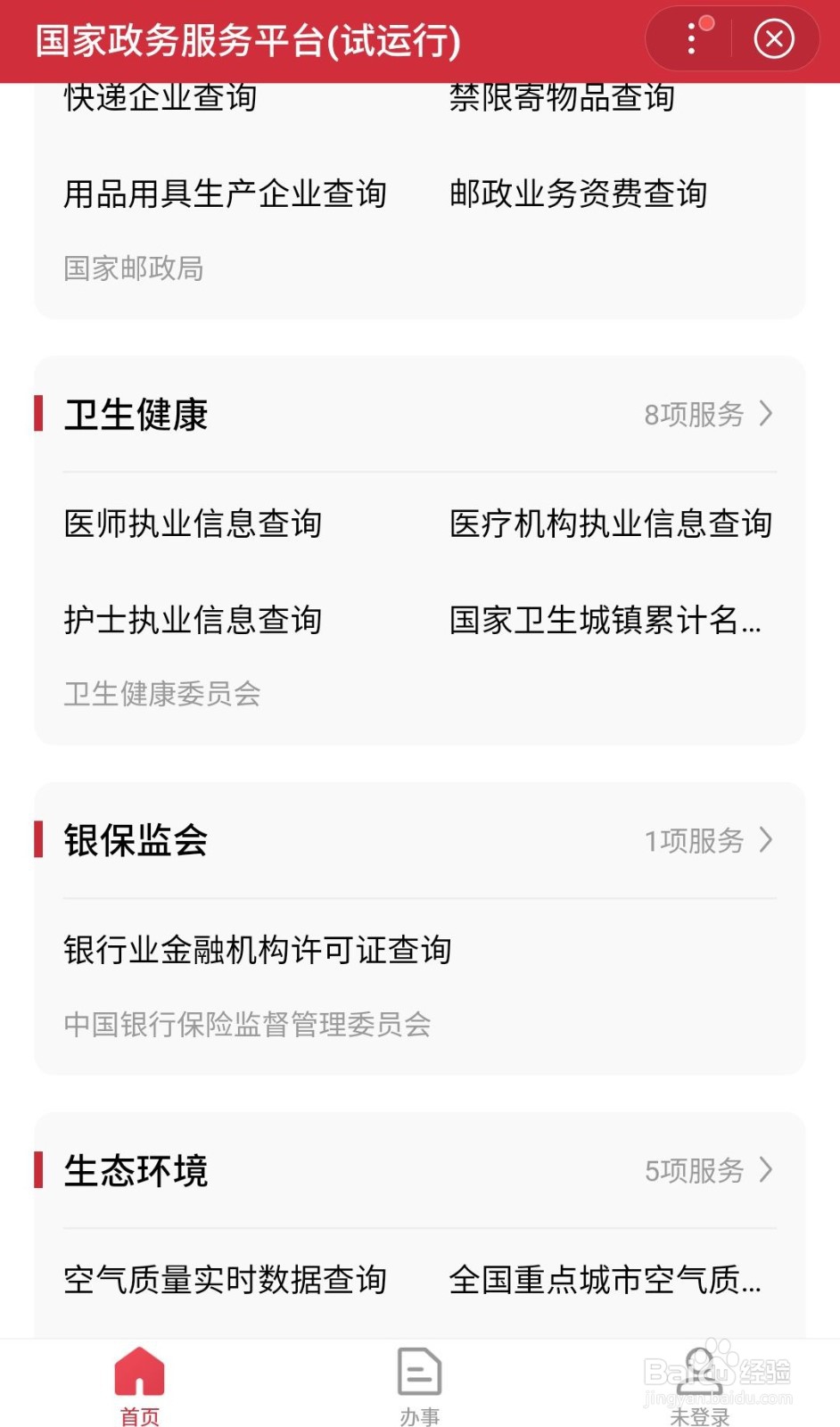The width and height of the screenshot is (840, 1427).
Task: Open the three-dot options menu
Action: pos(690,38)
